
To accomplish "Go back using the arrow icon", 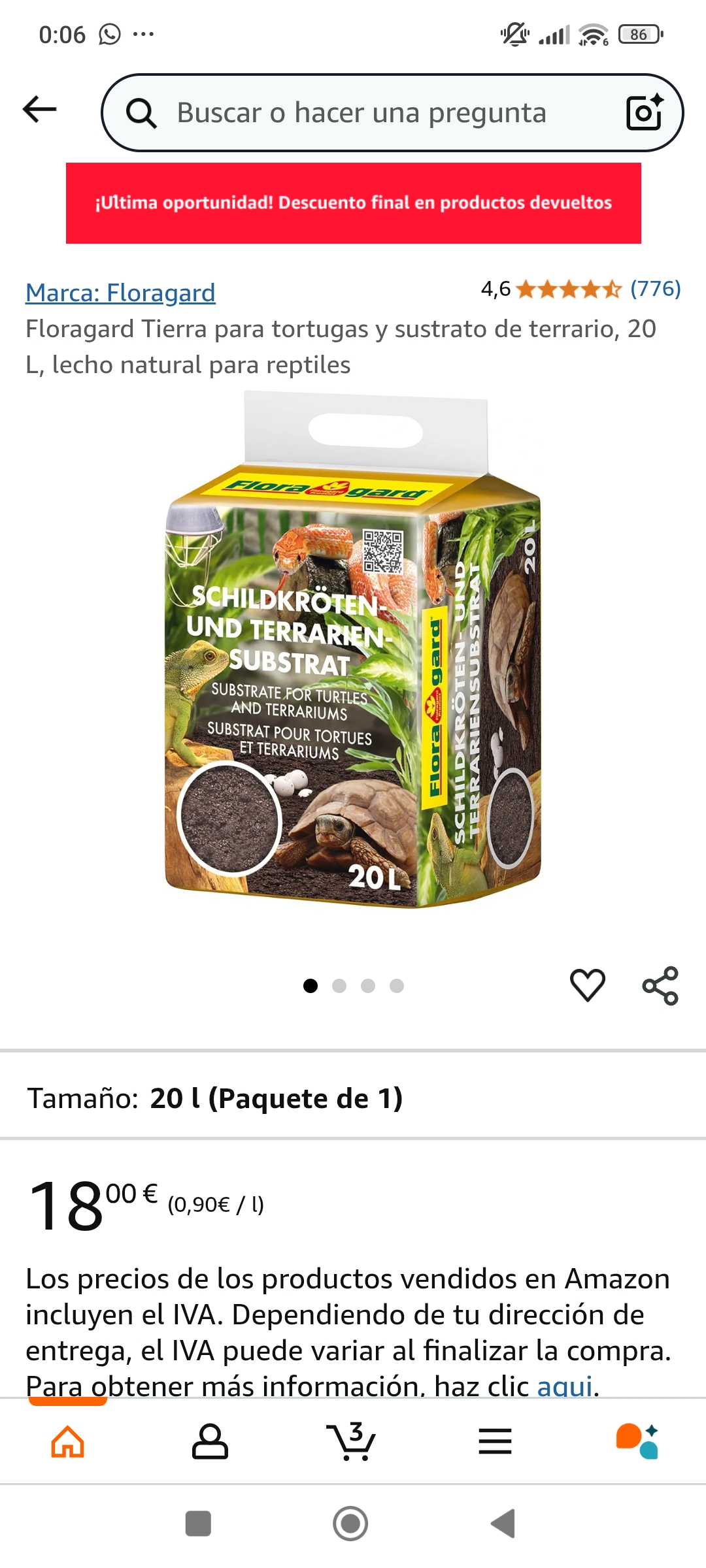I will coord(40,110).
